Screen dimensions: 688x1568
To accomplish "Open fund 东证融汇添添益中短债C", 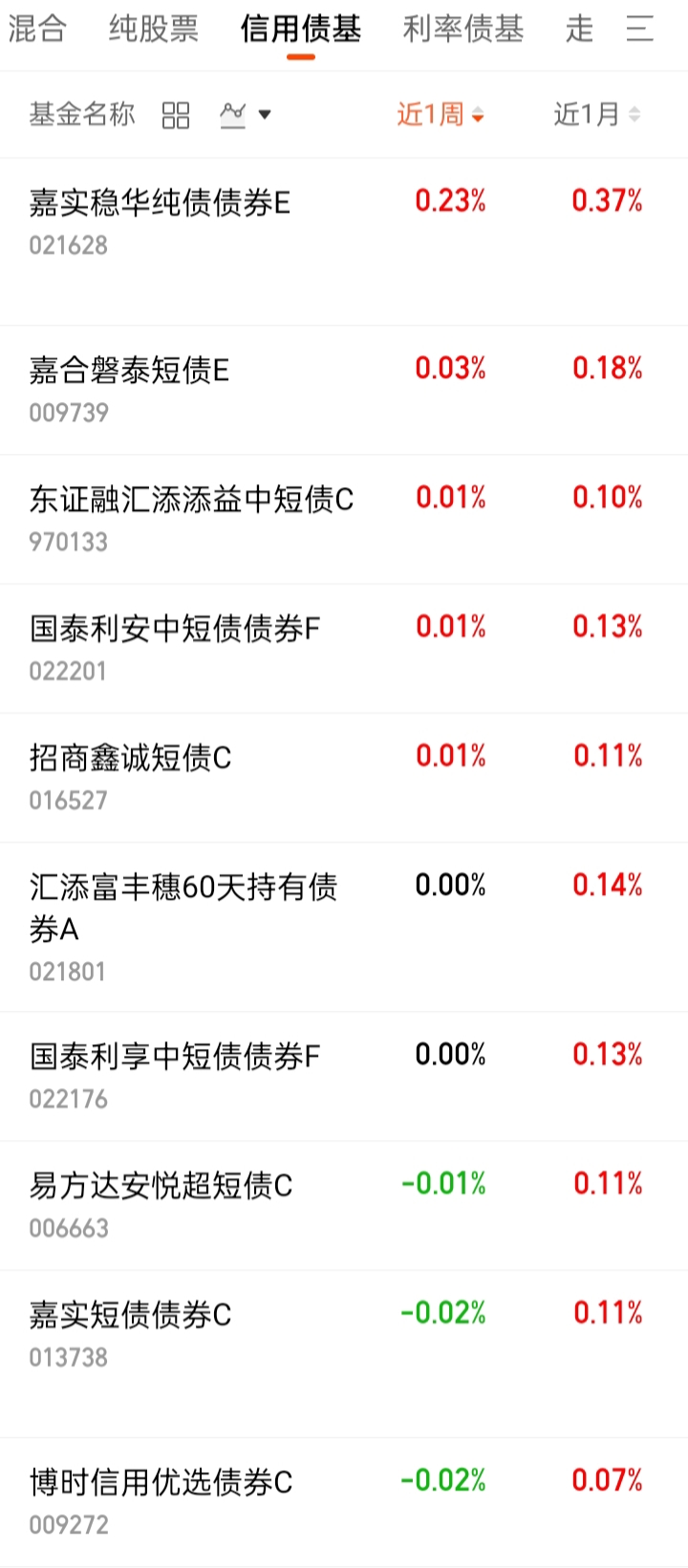I will pyautogui.click(x=344, y=519).
